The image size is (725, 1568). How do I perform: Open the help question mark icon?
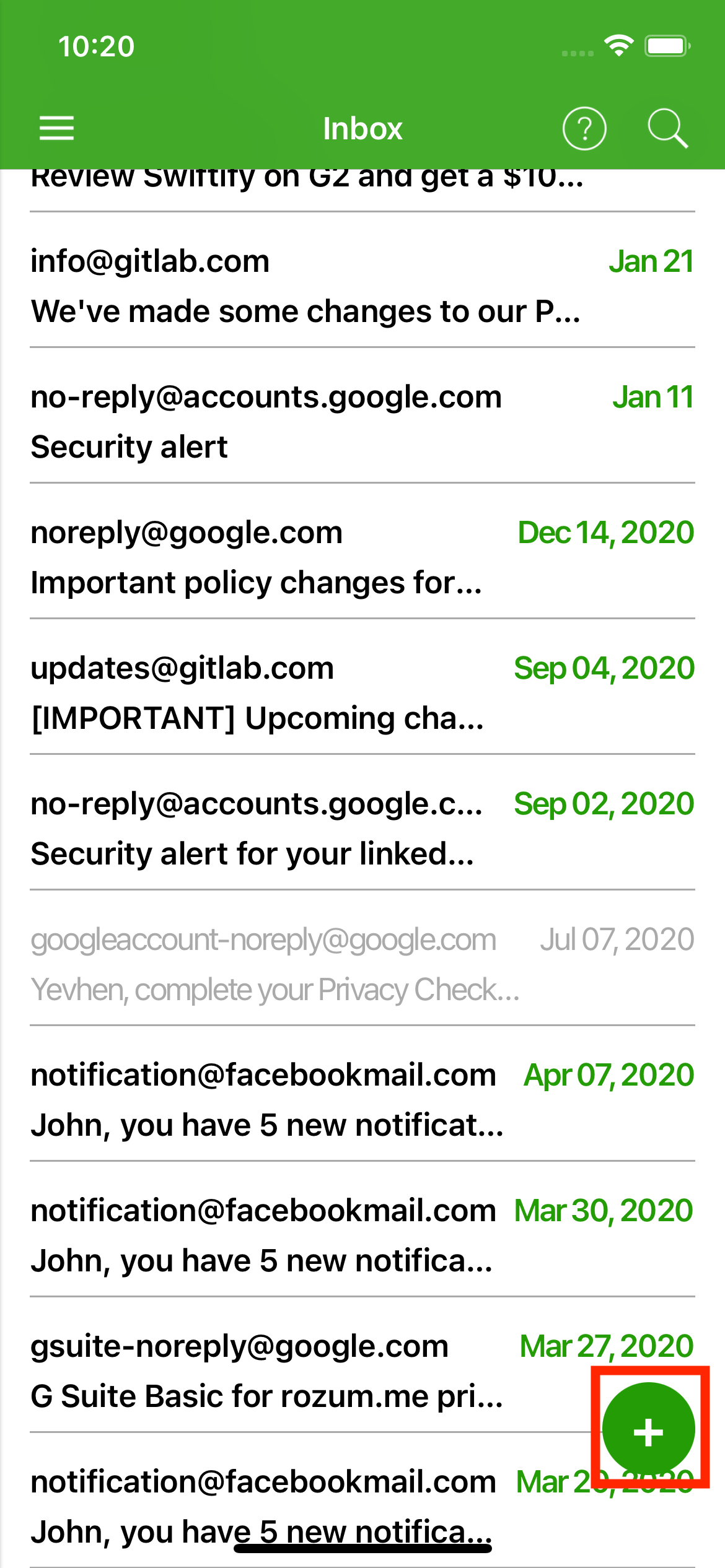pyautogui.click(x=584, y=128)
